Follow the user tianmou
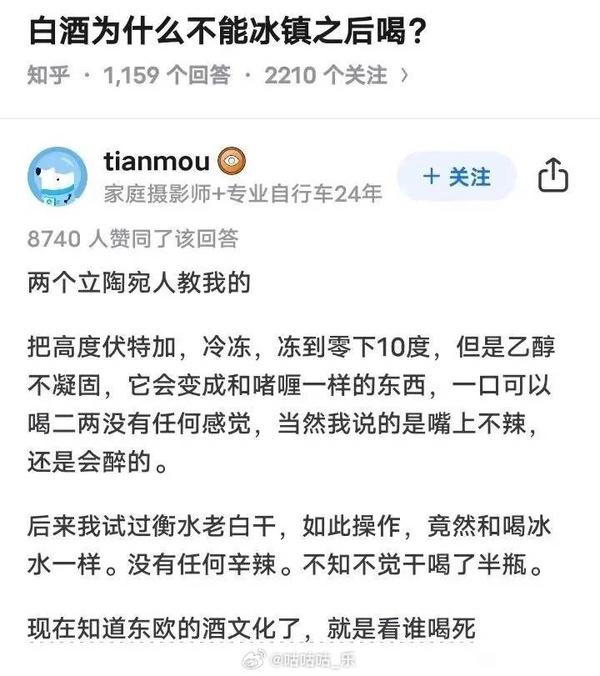This screenshot has width=600, height=676. (457, 177)
